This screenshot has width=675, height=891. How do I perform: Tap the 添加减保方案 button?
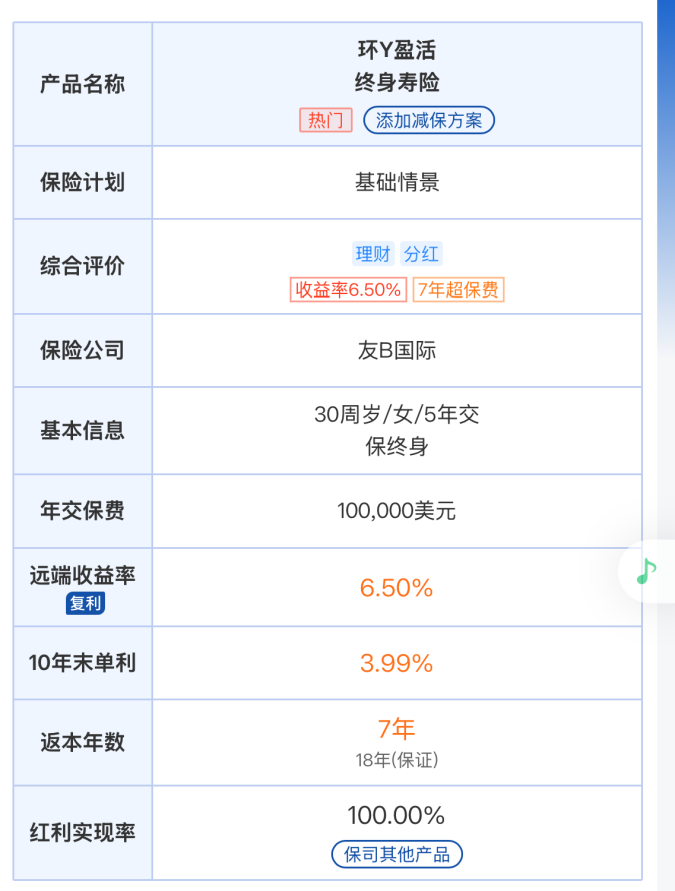(429, 121)
